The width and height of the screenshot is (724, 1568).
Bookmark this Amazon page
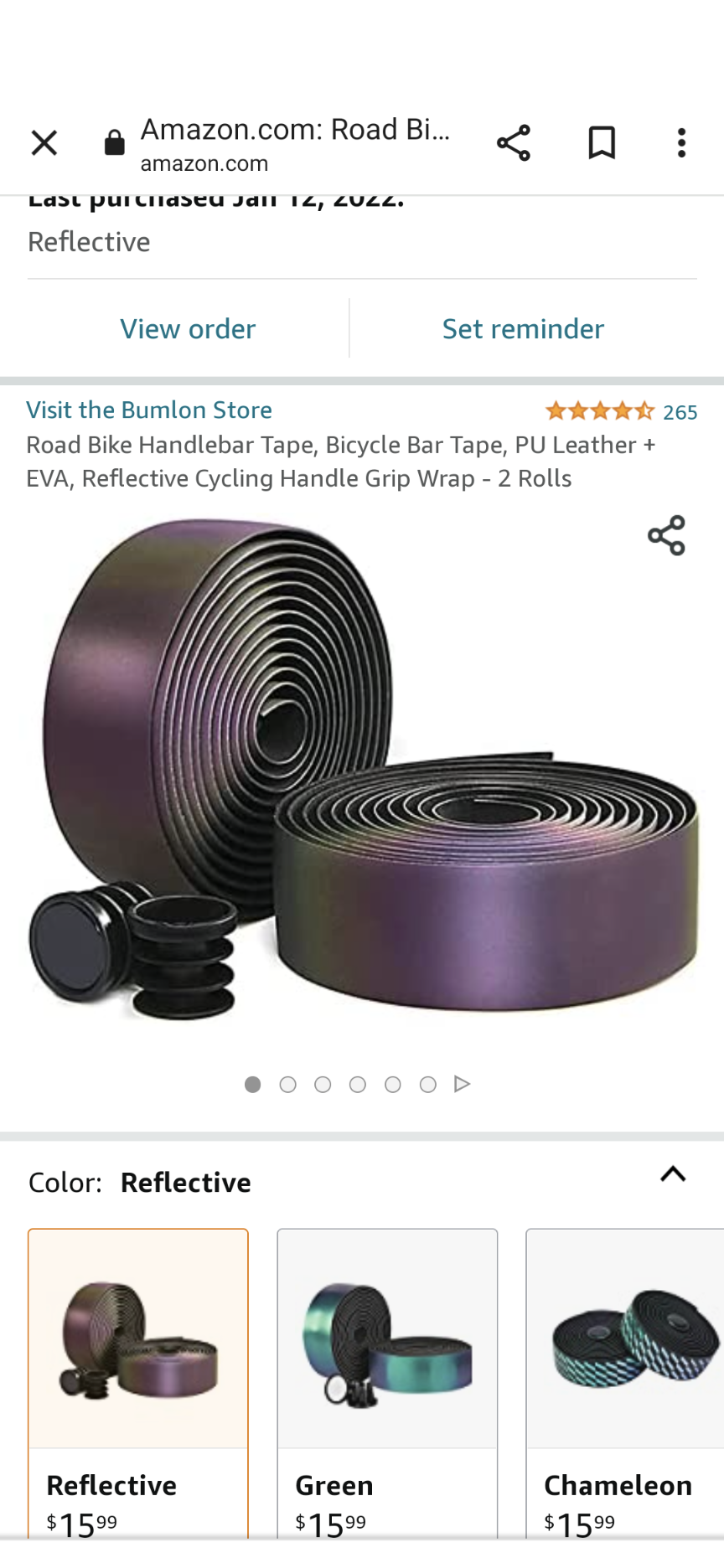(601, 143)
